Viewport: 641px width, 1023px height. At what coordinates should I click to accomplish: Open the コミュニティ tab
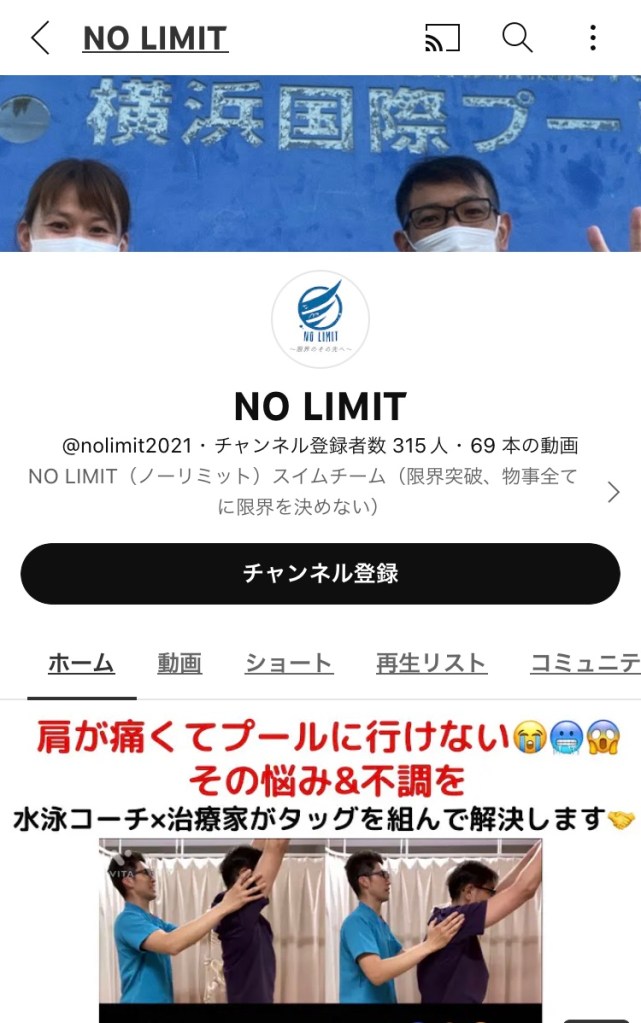pyautogui.click(x=585, y=663)
